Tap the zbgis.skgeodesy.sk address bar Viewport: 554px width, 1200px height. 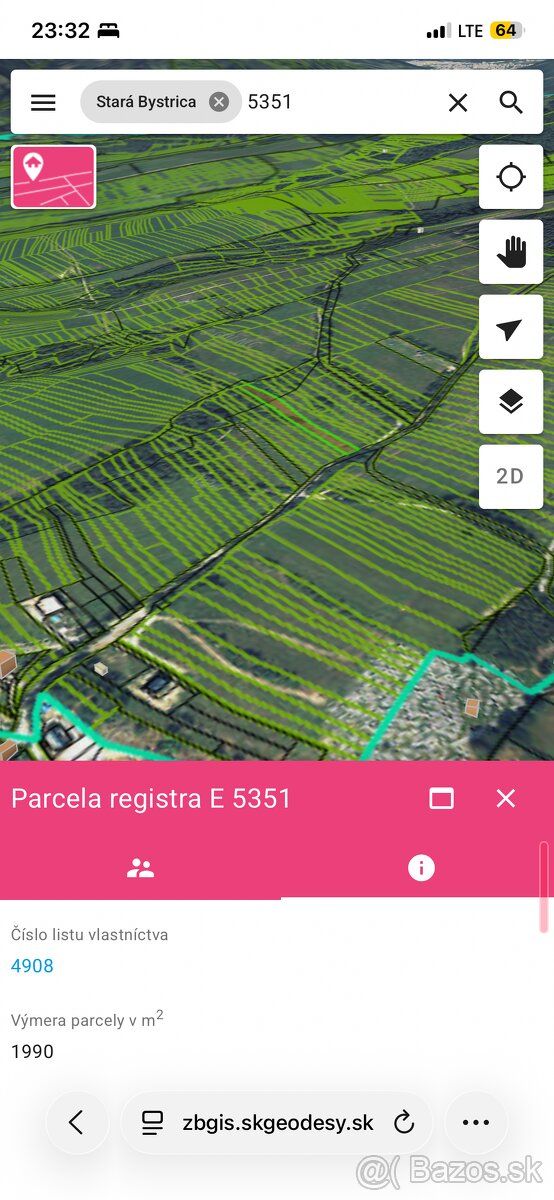[277, 1123]
